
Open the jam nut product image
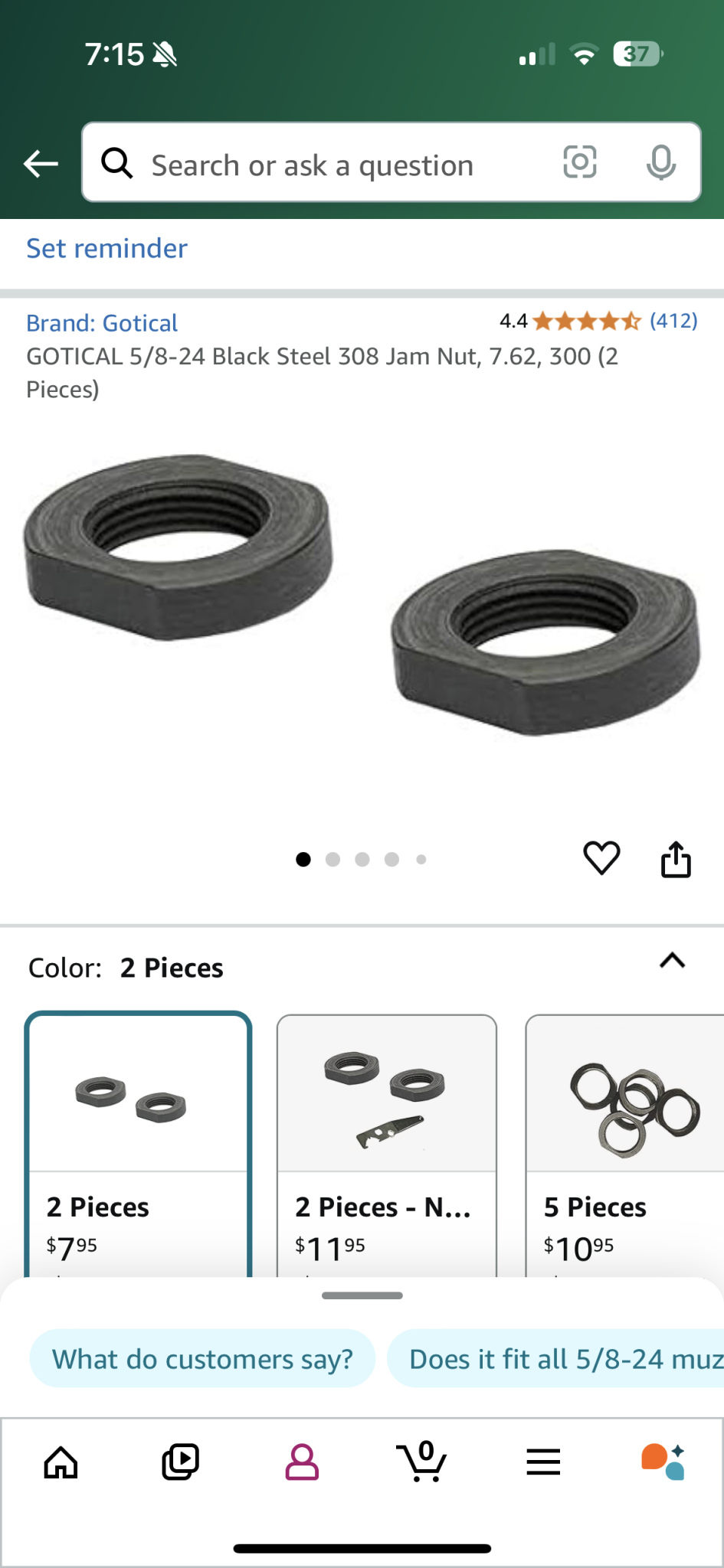pyautogui.click(x=362, y=597)
